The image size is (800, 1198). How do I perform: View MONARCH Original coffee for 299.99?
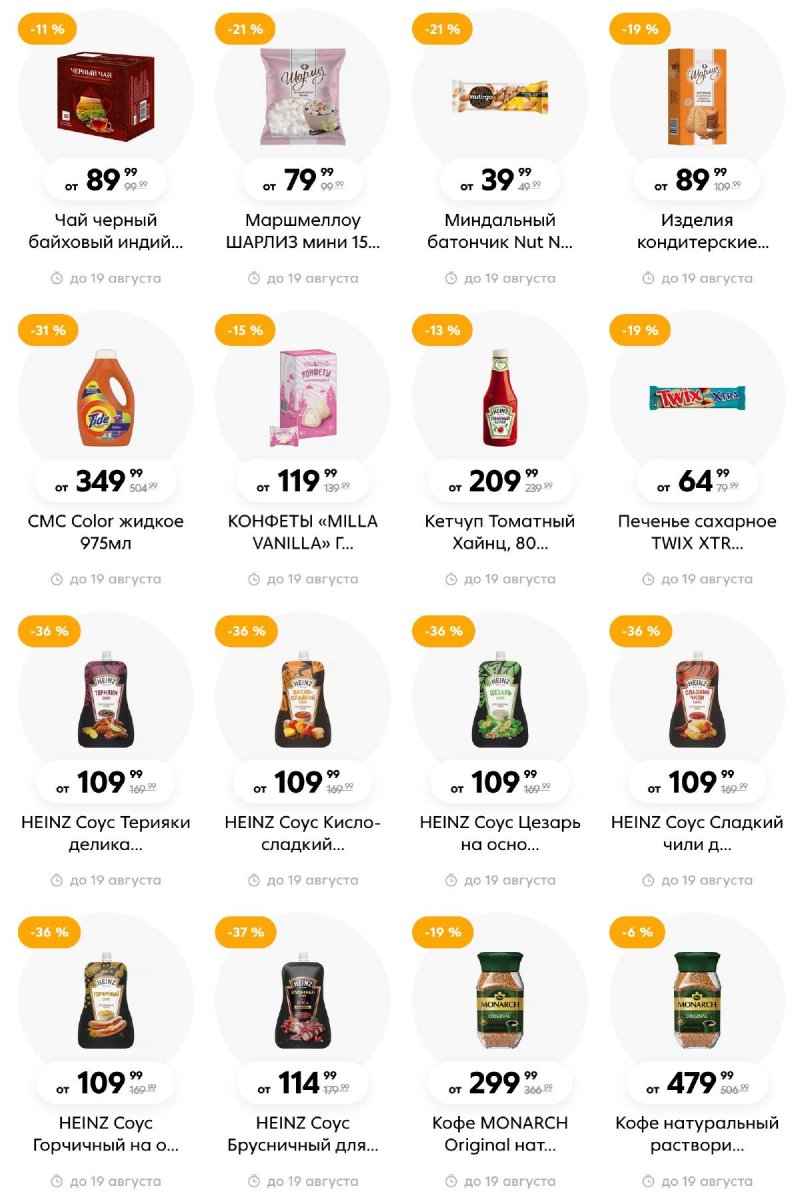point(499,1000)
